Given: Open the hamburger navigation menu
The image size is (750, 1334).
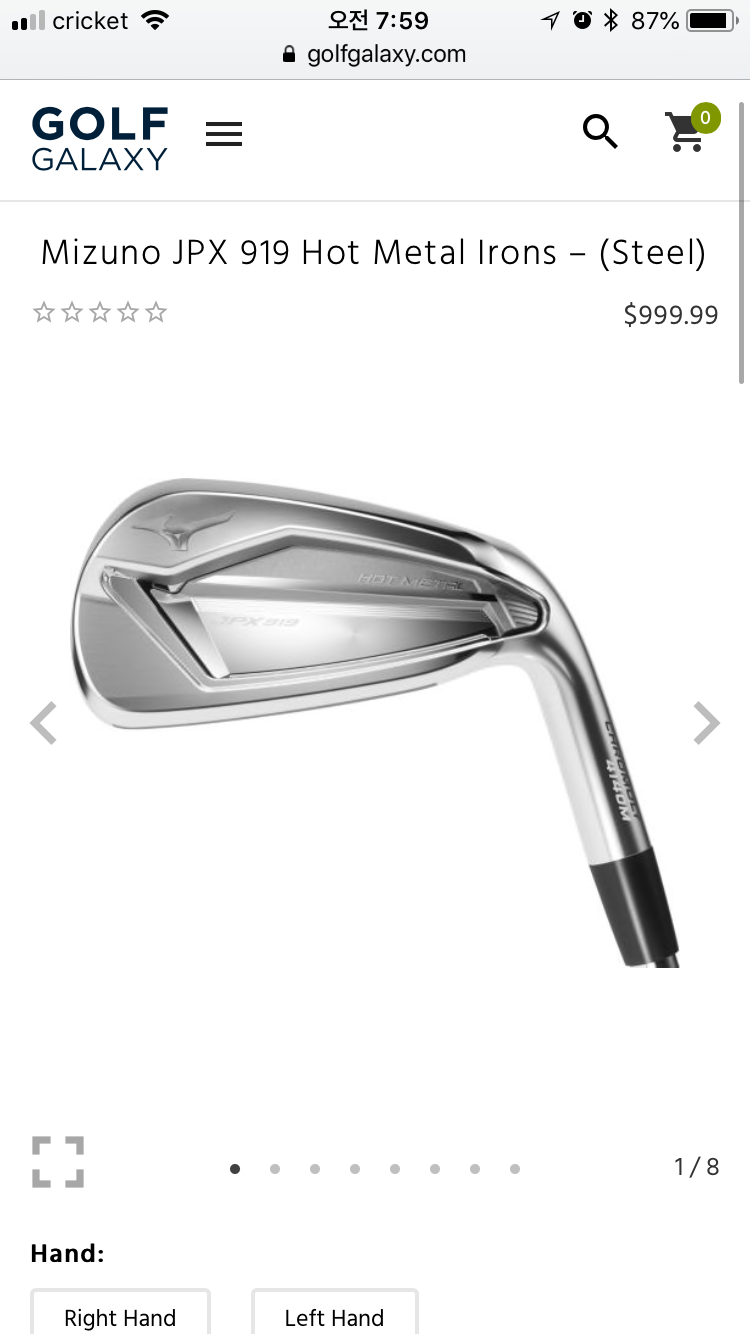Looking at the screenshot, I should point(224,134).
